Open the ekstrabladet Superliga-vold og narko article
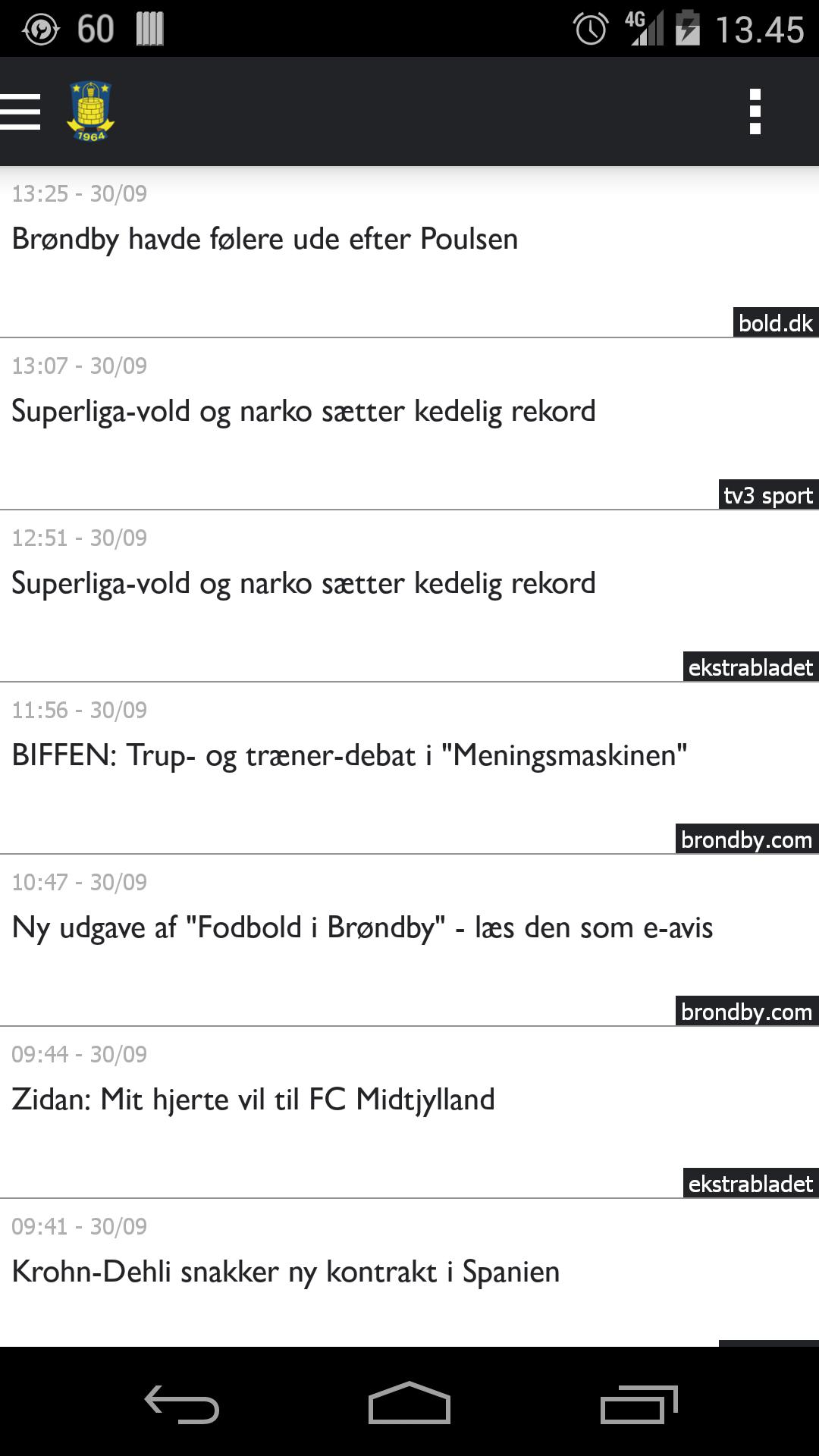 (303, 583)
